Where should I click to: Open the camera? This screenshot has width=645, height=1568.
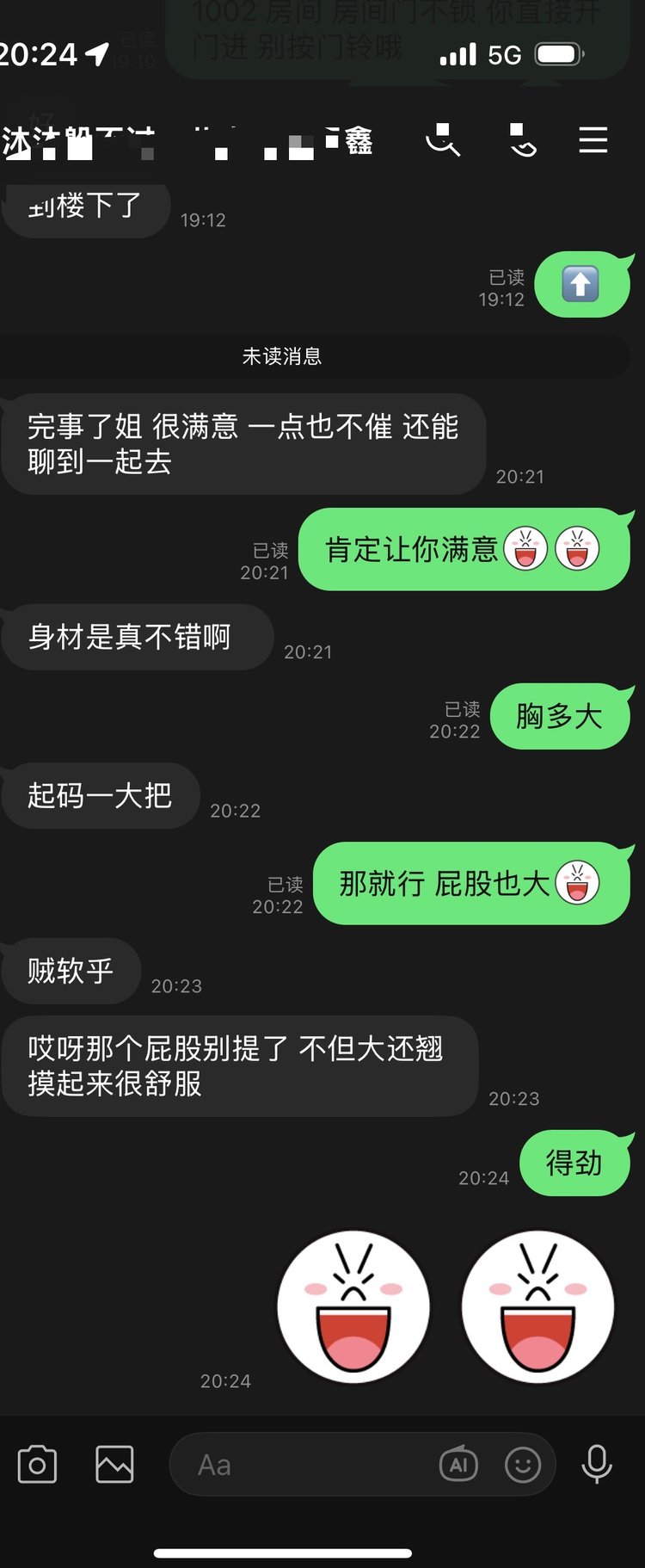pyautogui.click(x=37, y=1465)
